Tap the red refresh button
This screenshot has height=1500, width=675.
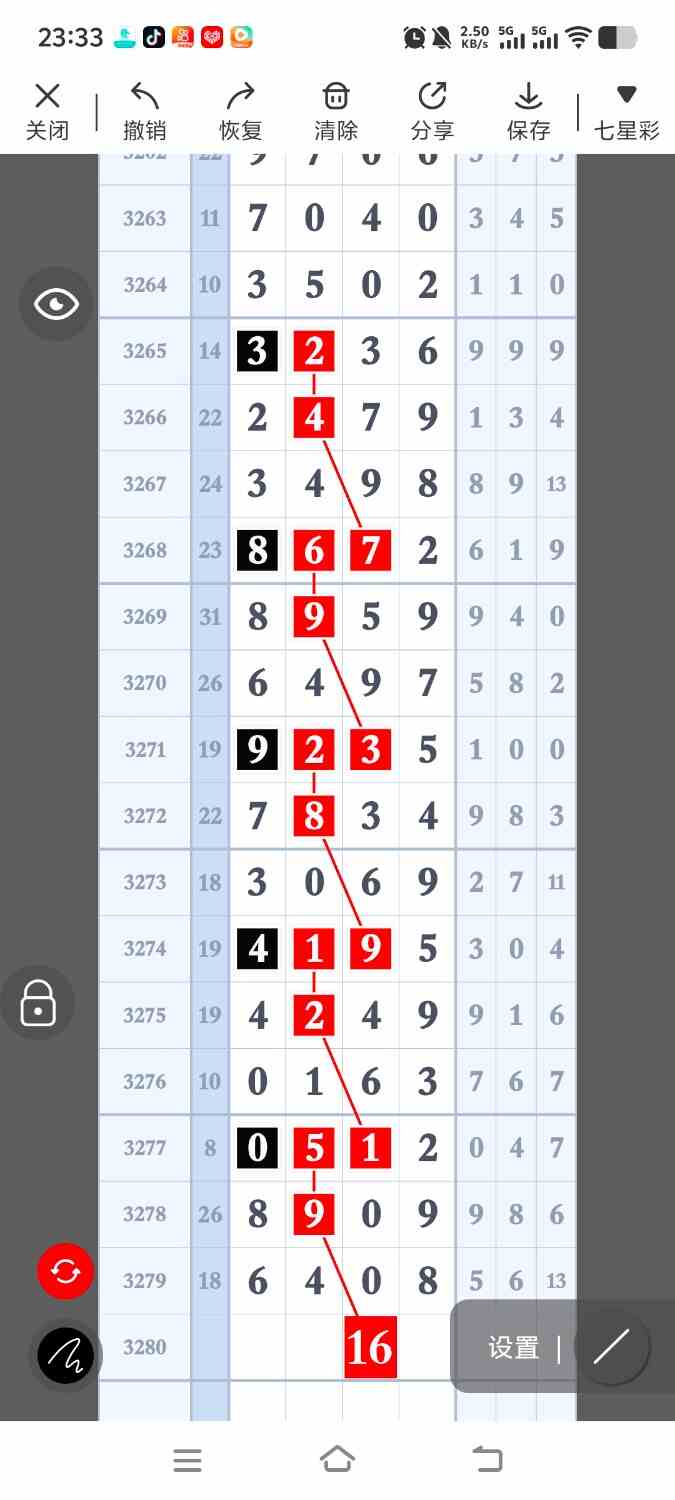click(65, 1271)
